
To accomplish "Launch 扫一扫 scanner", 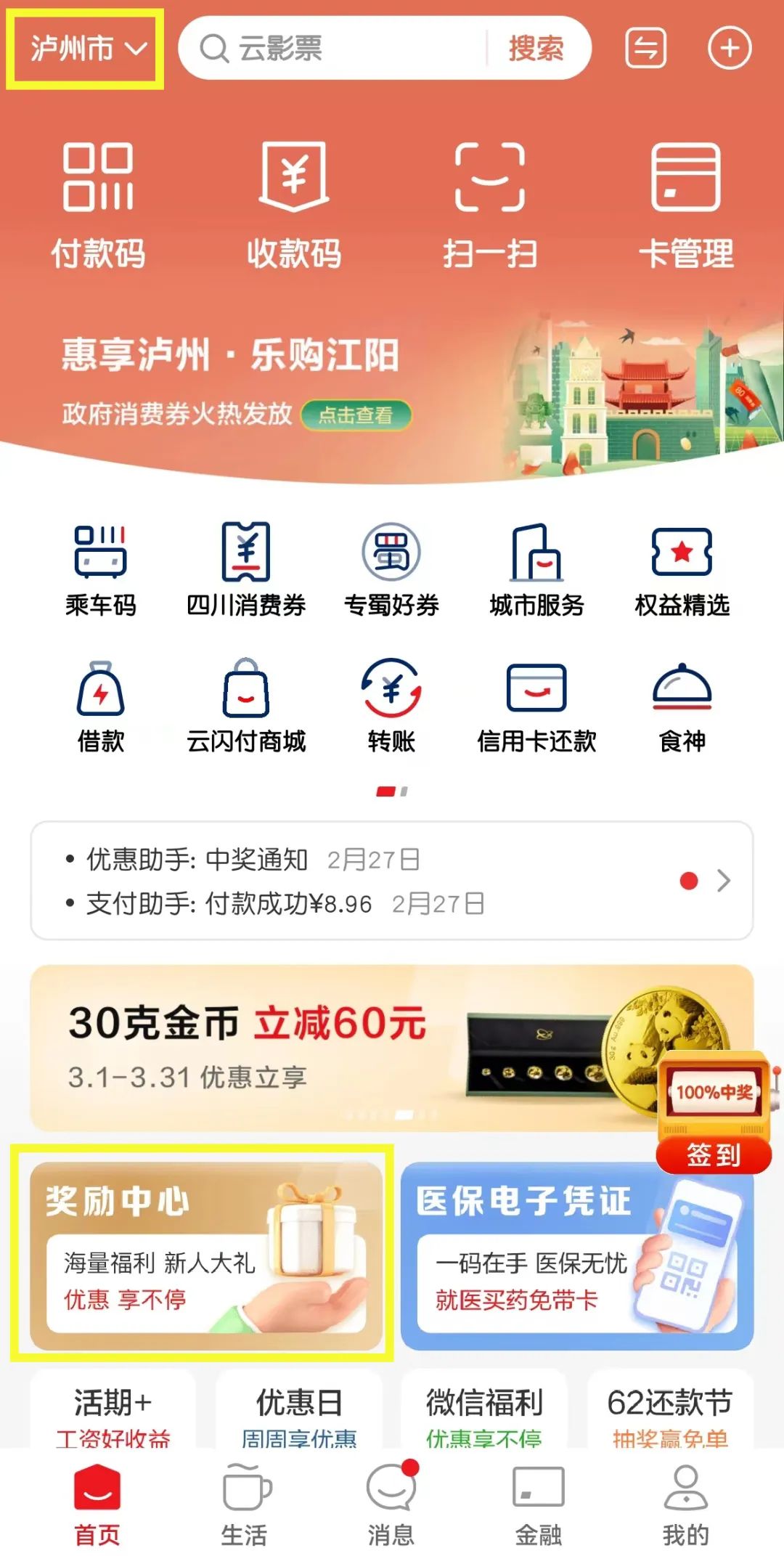I will tap(490, 205).
